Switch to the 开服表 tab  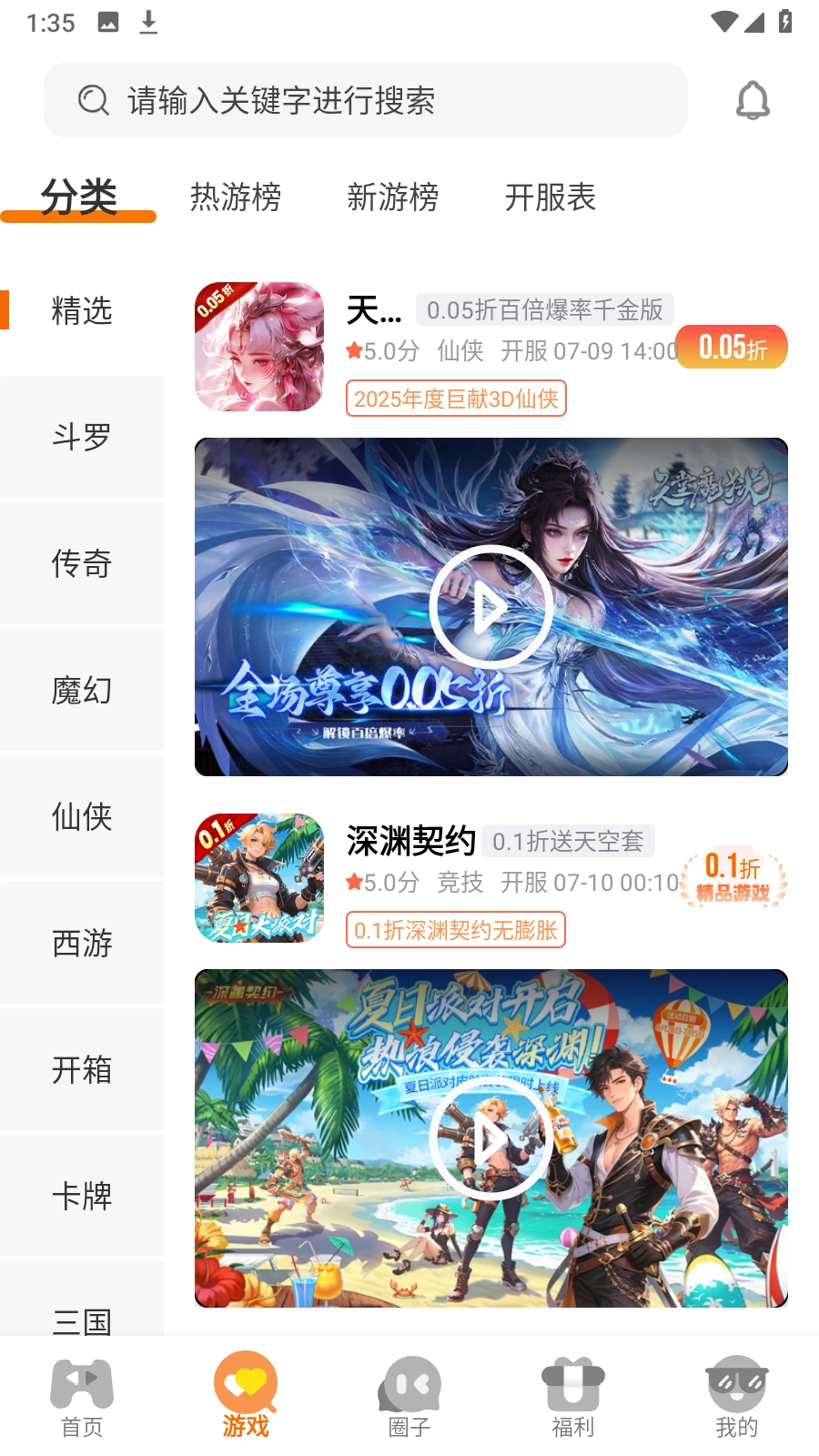pyautogui.click(x=551, y=197)
